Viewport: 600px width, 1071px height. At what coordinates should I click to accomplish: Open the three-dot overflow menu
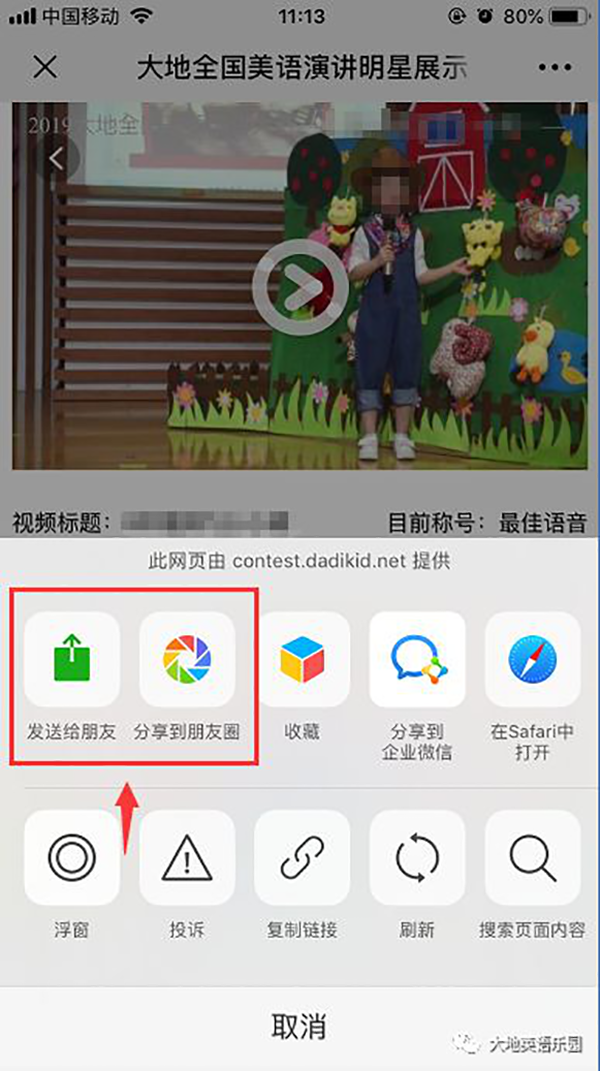click(554, 67)
